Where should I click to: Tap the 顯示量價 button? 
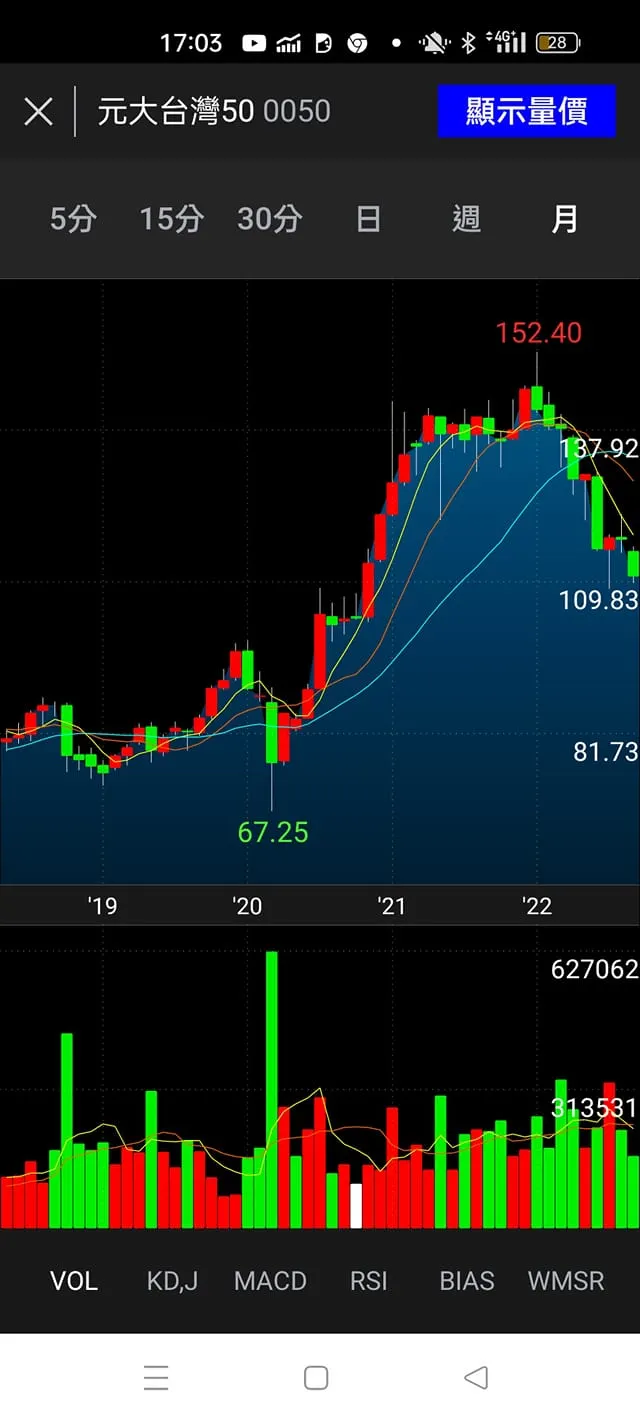coord(526,111)
